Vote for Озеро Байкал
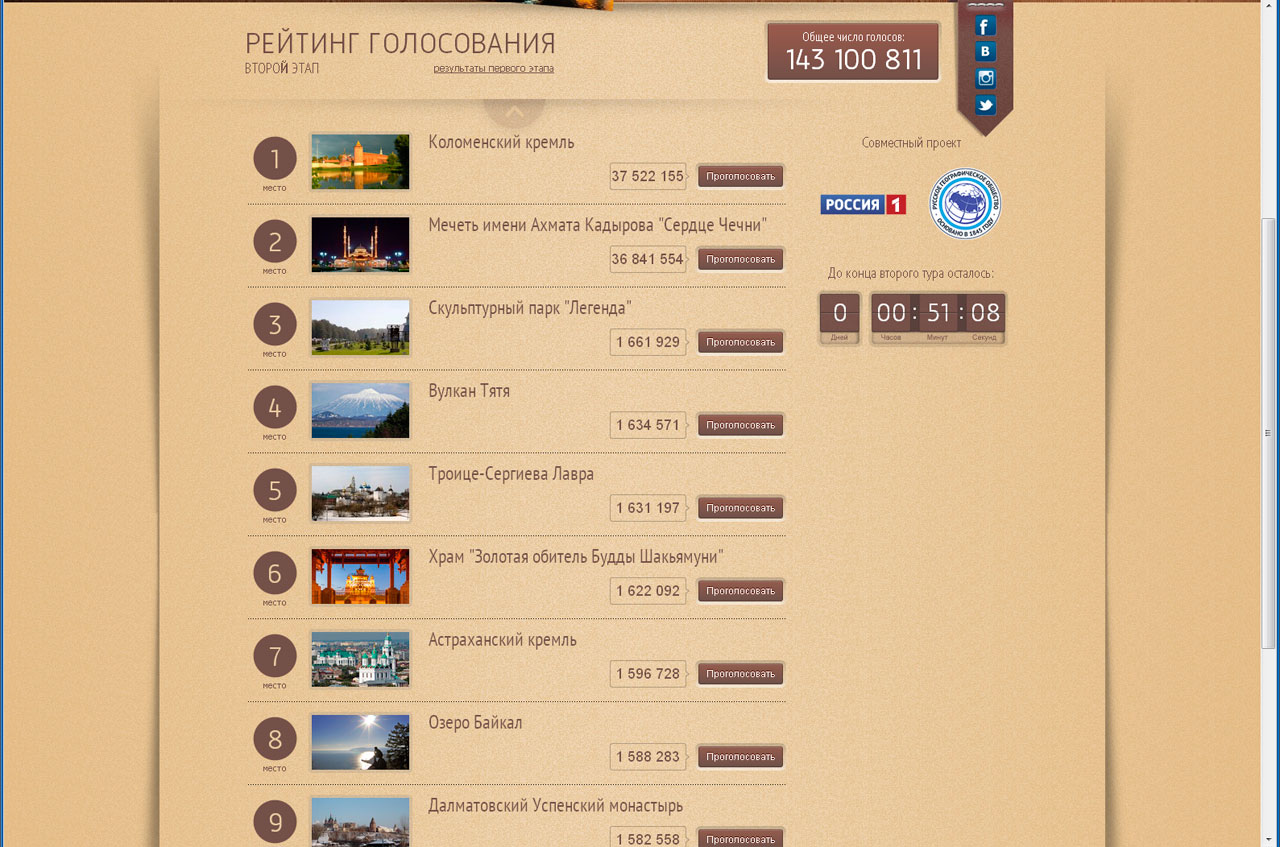 coord(740,757)
